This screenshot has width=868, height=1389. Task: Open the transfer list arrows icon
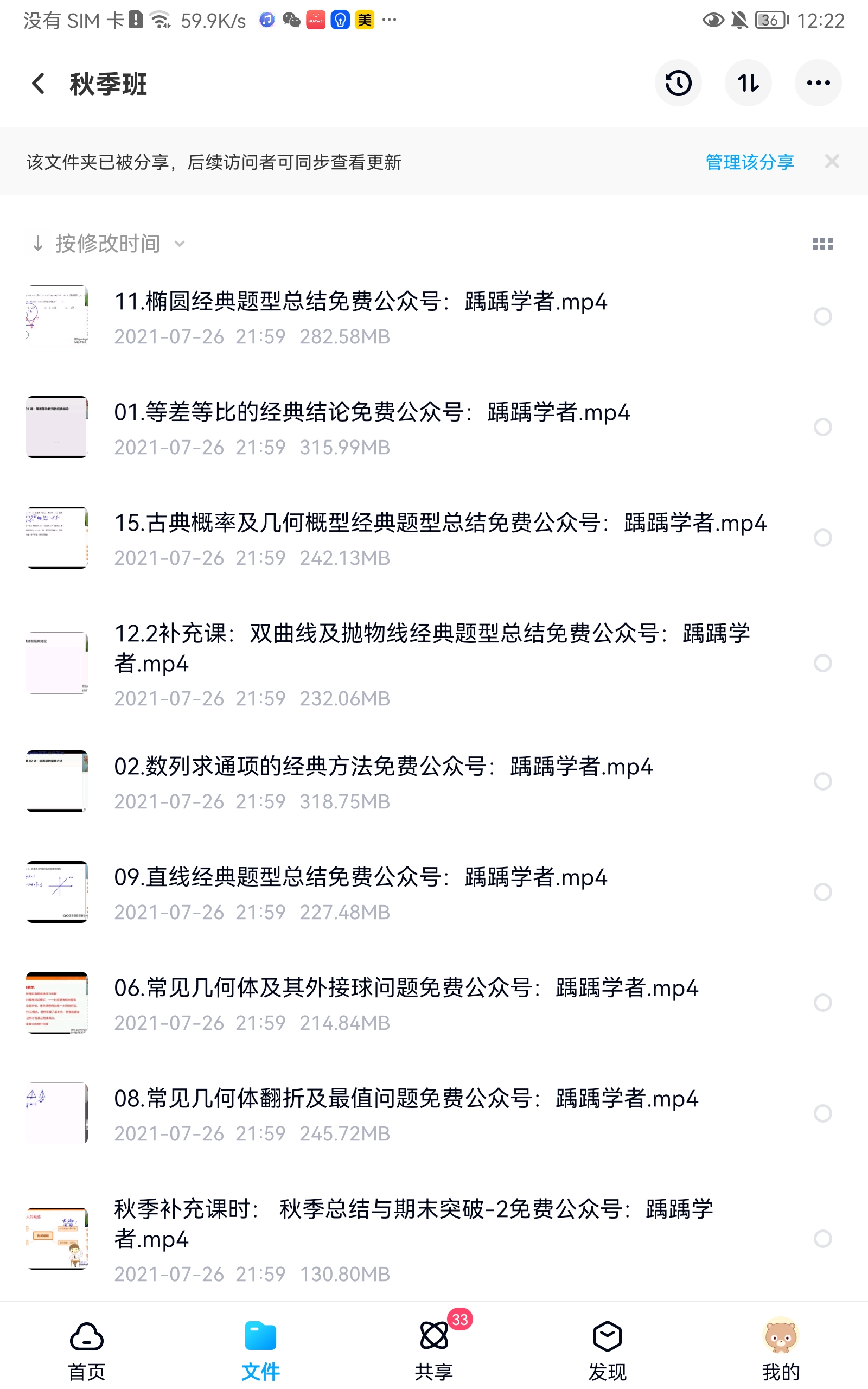coord(748,83)
